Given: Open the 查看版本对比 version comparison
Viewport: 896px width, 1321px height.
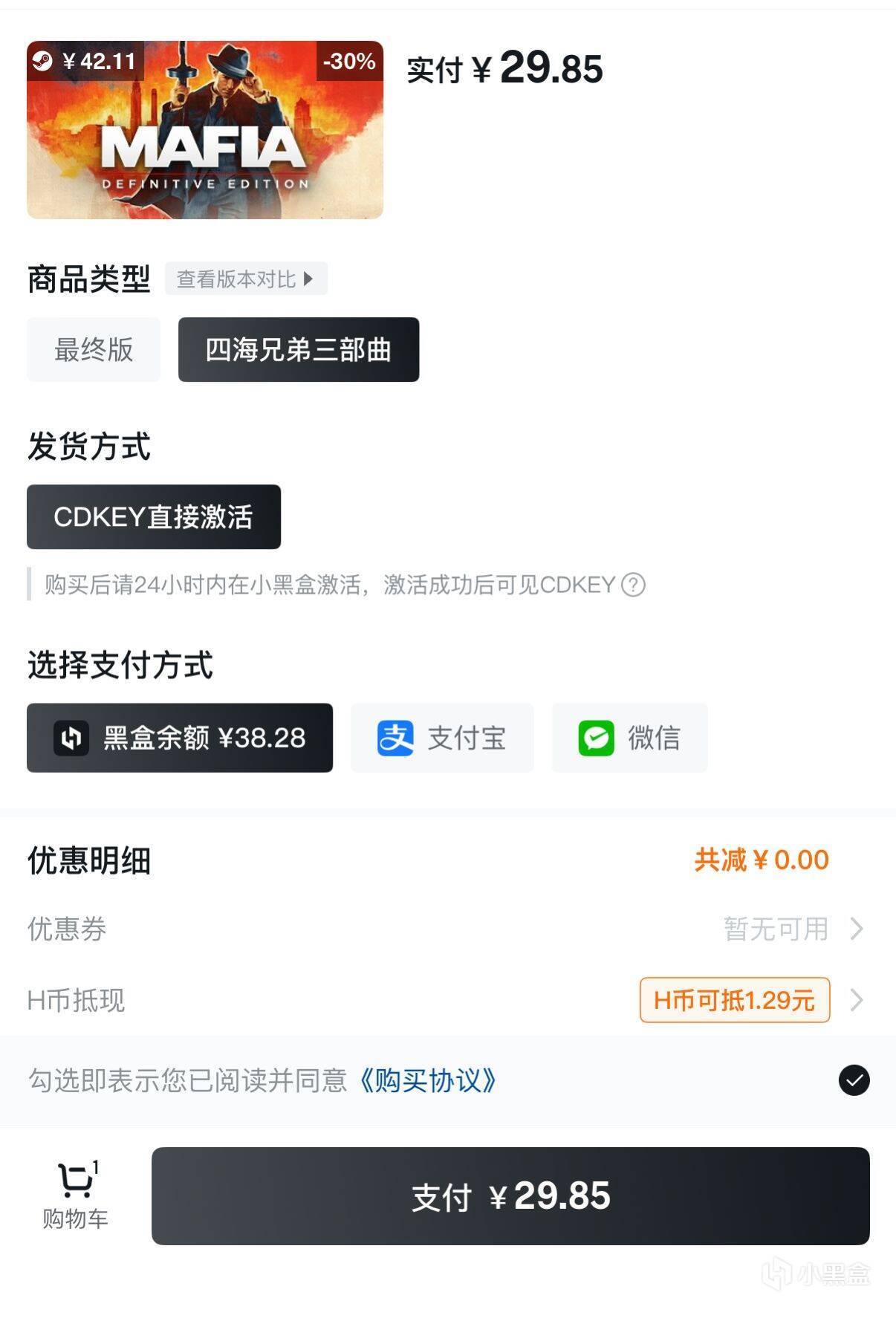Looking at the screenshot, I should (245, 279).
